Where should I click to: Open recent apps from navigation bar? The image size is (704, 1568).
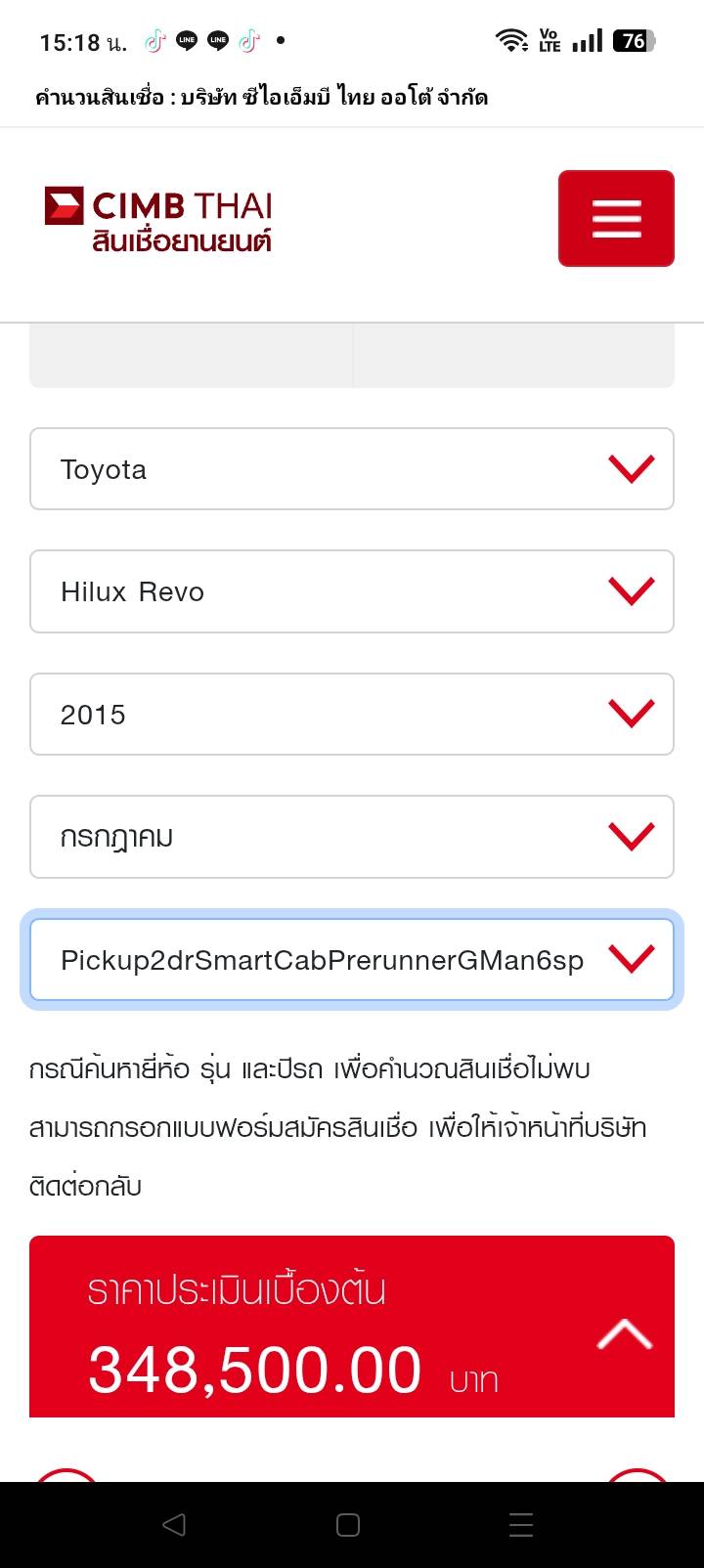(x=521, y=1525)
